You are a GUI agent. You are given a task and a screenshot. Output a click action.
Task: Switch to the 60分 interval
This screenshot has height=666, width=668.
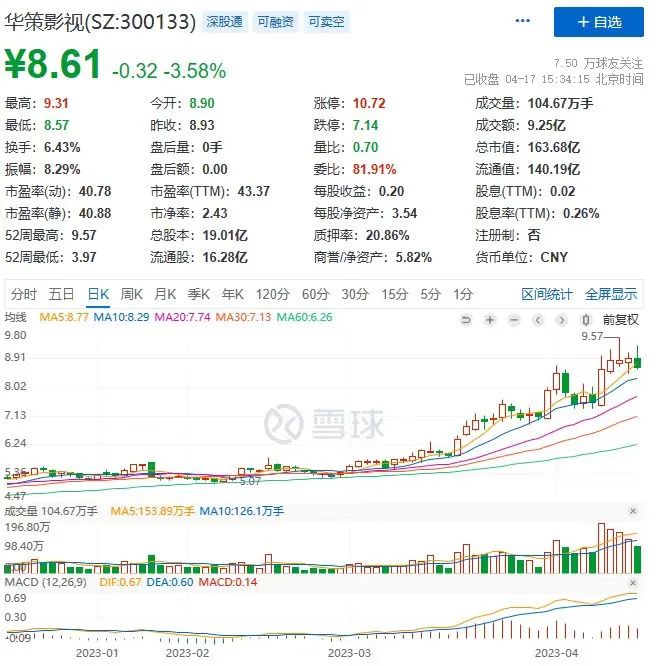click(x=314, y=294)
